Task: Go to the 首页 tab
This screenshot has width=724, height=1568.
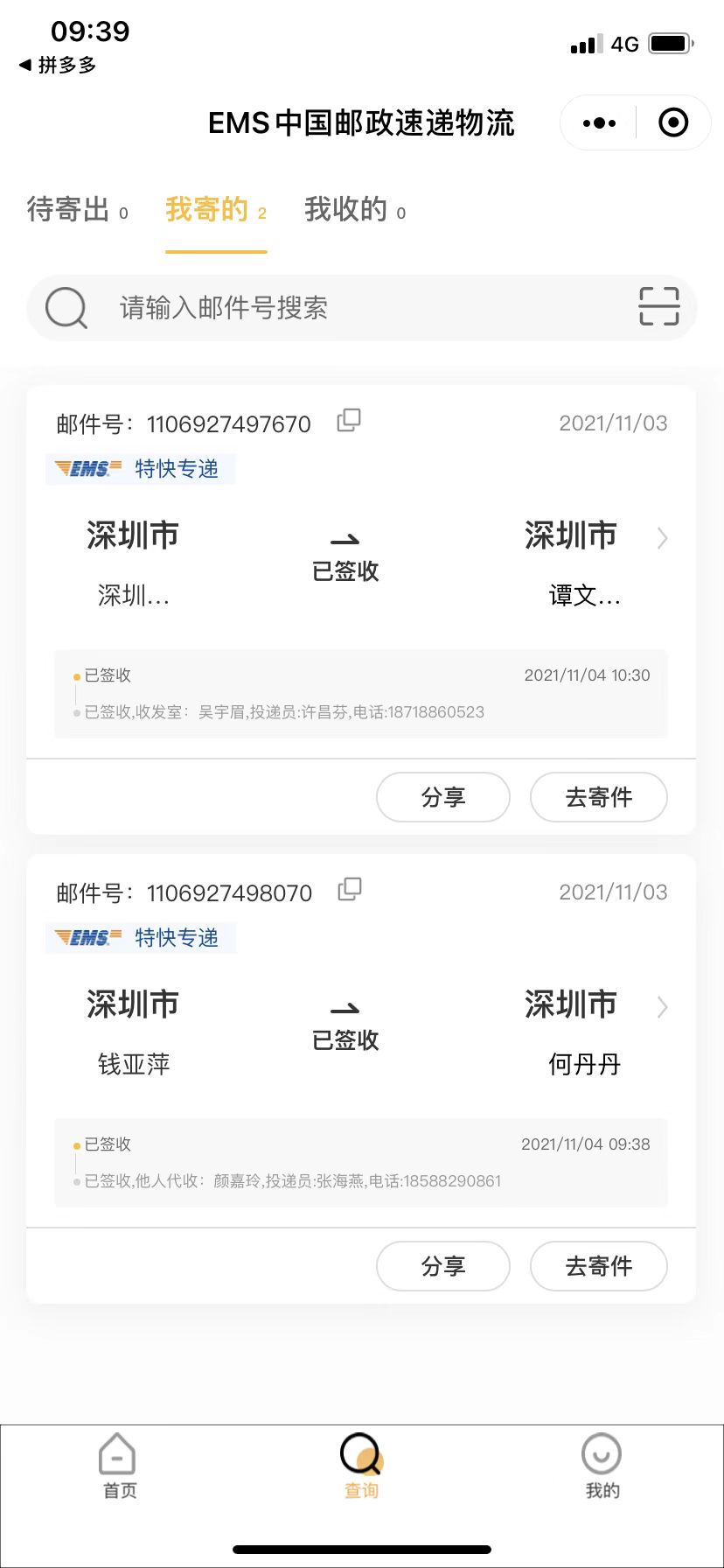Action: (x=119, y=1466)
